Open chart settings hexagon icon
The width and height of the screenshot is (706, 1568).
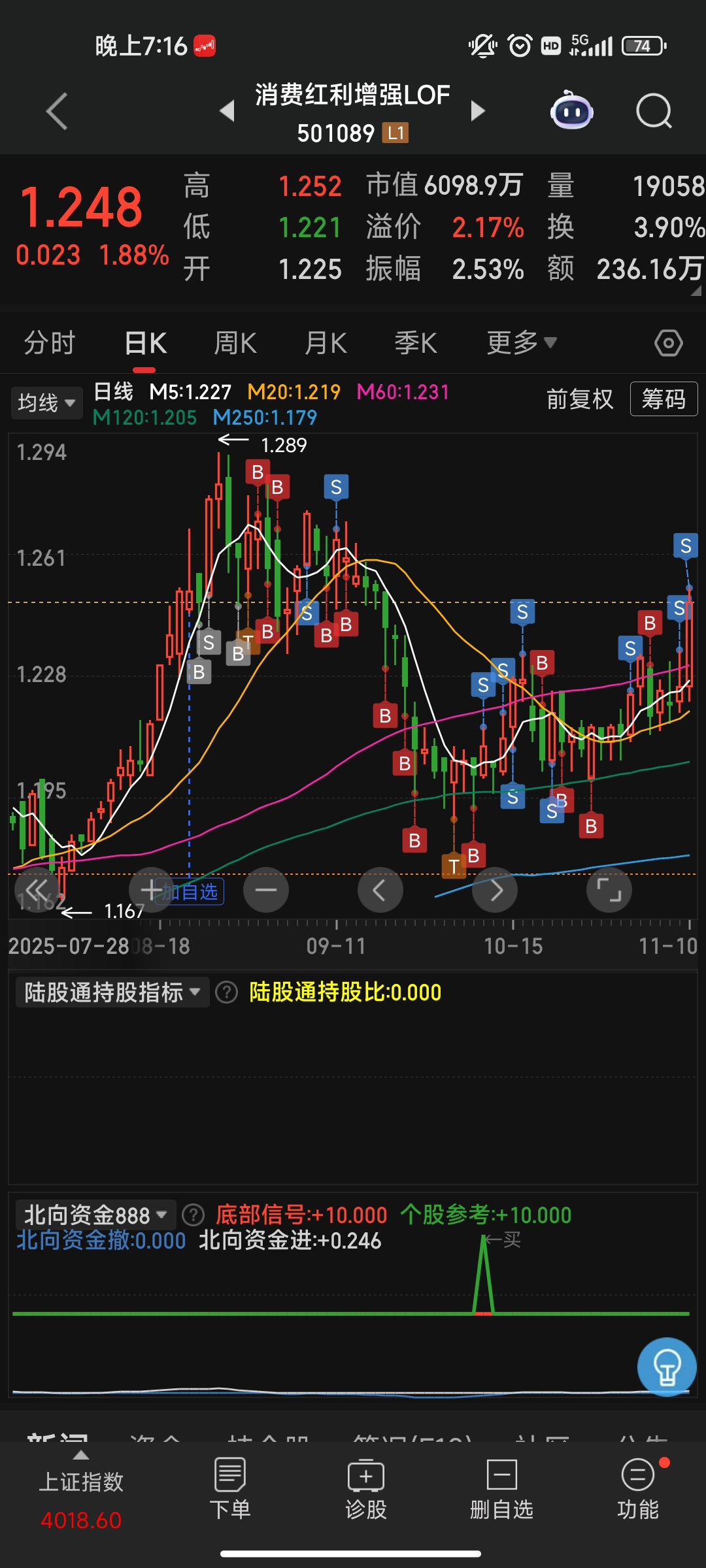coord(668,343)
